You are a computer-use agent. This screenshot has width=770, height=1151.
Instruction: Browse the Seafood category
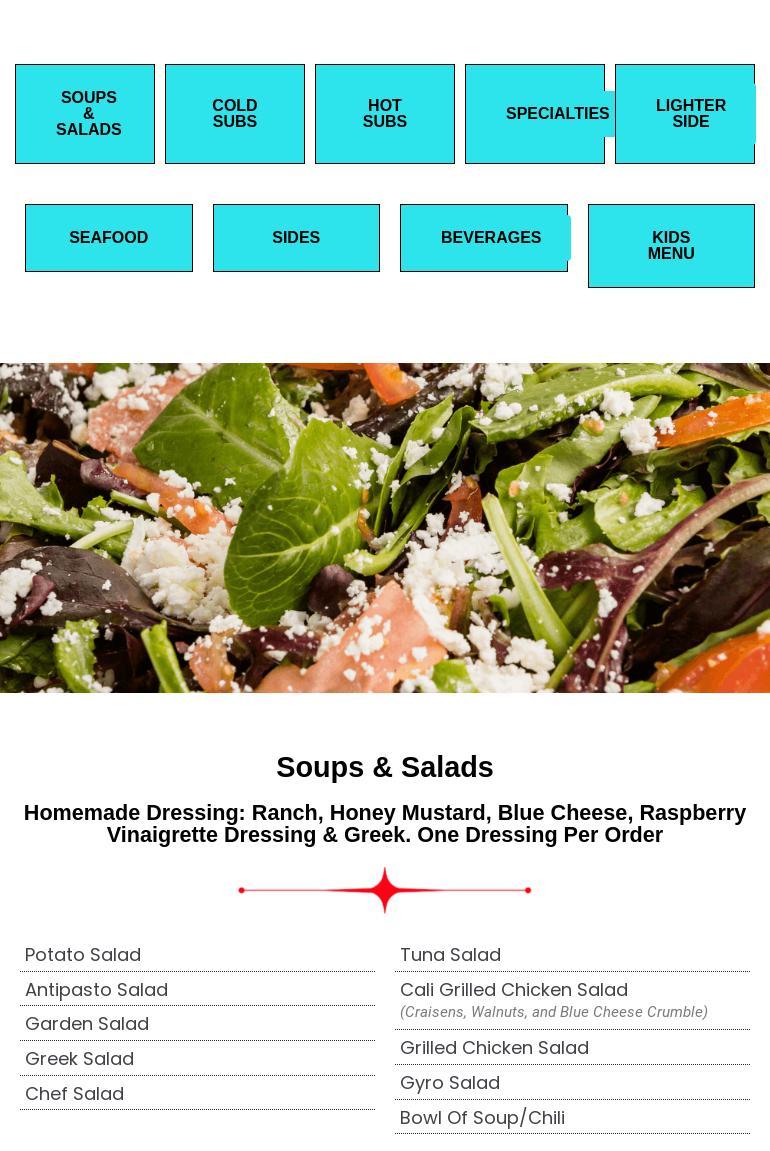(109, 238)
